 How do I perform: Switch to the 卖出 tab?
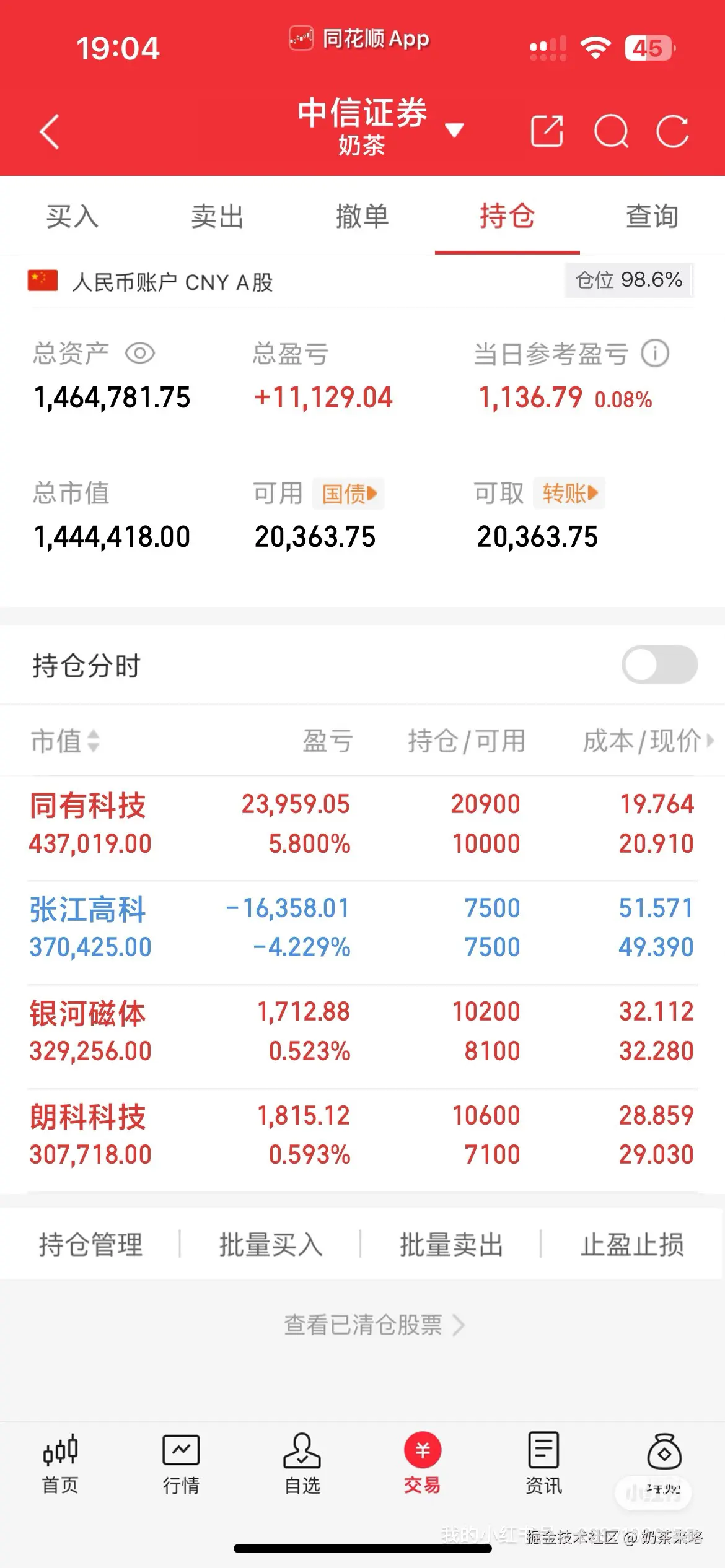tap(217, 217)
